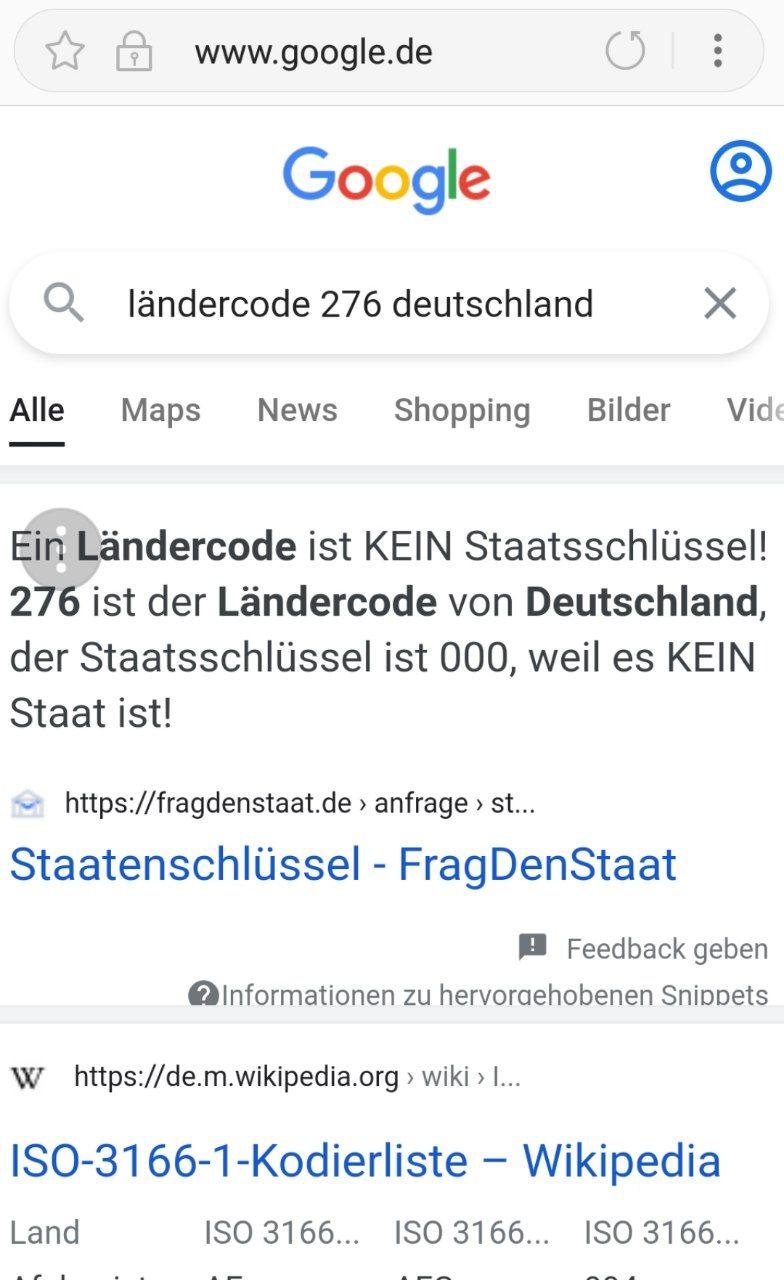Open the browser overflow menu

(717, 50)
